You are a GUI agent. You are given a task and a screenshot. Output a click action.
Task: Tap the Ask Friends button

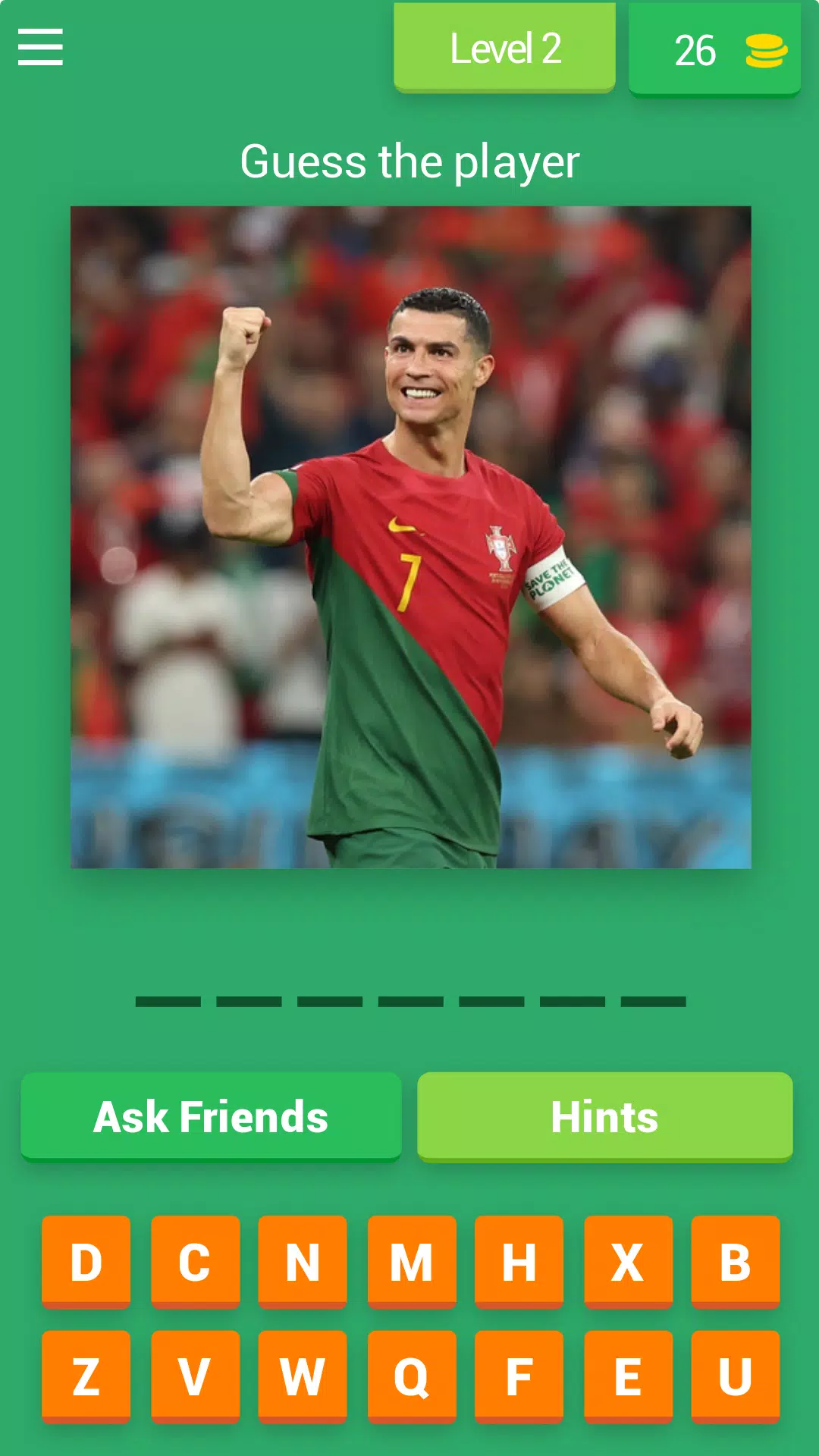pyautogui.click(x=211, y=1116)
